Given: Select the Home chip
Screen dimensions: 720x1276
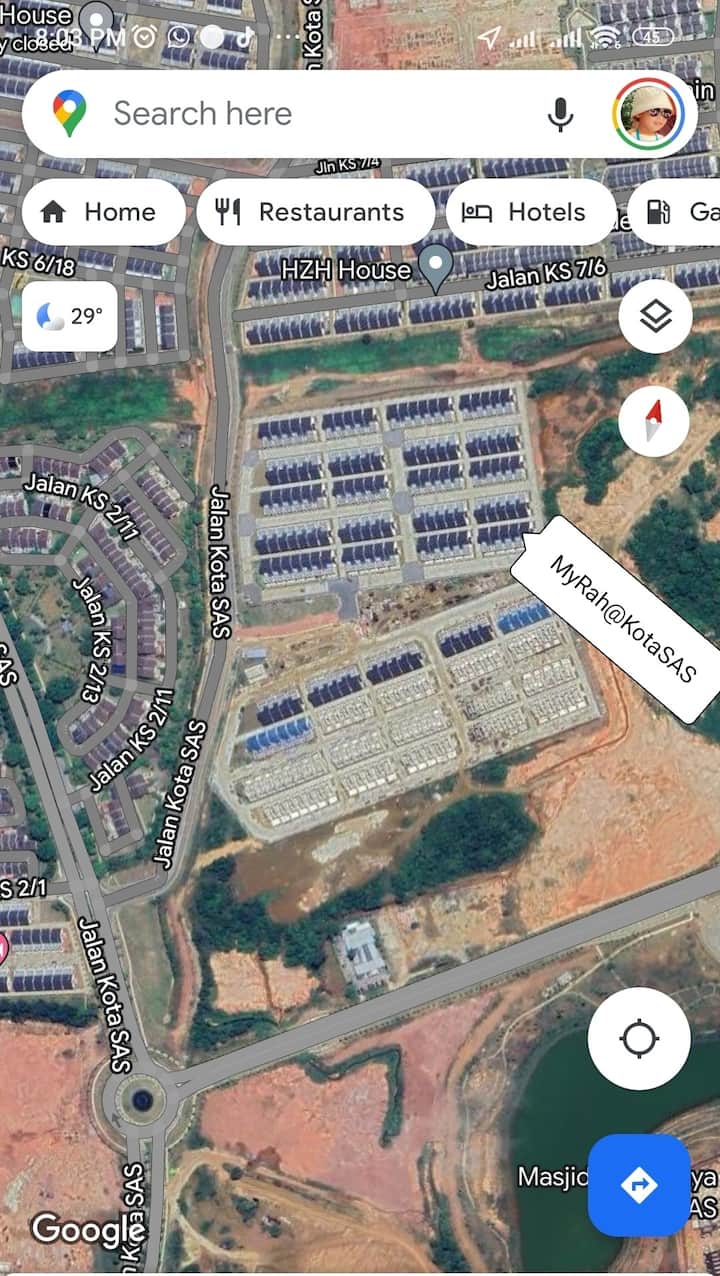Looking at the screenshot, I should tap(103, 212).
